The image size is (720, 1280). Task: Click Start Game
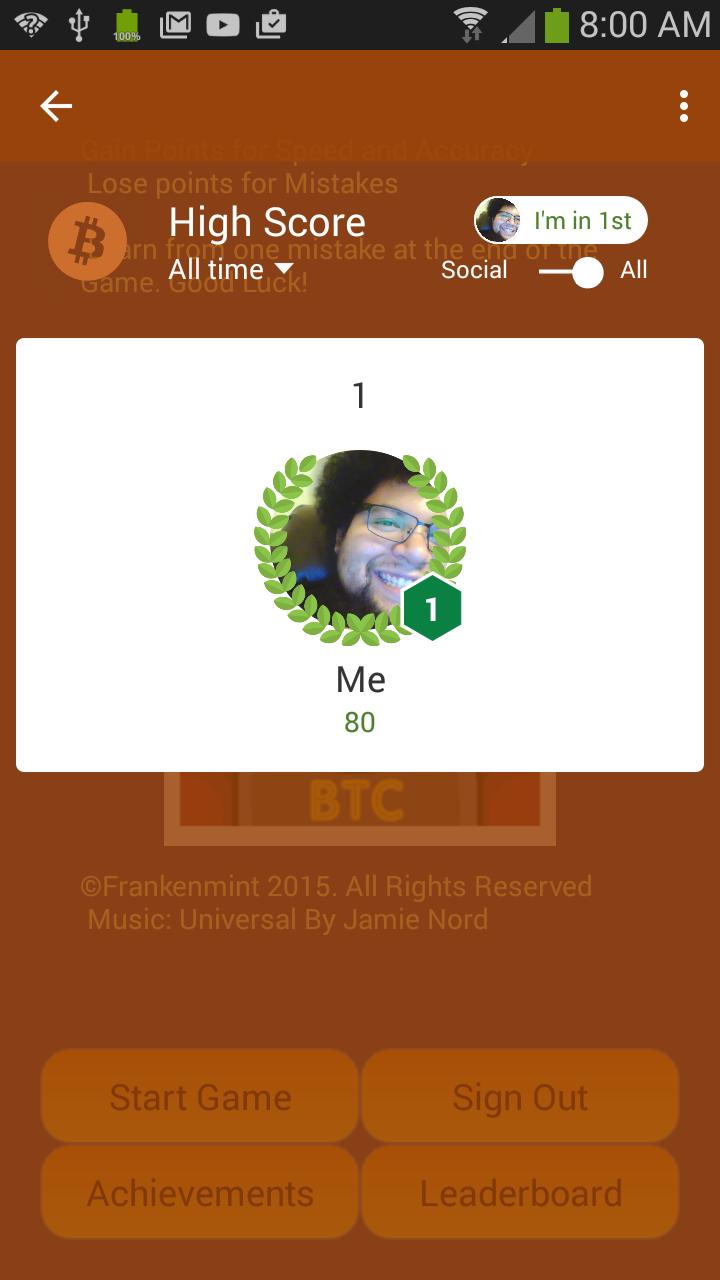[x=199, y=1096]
